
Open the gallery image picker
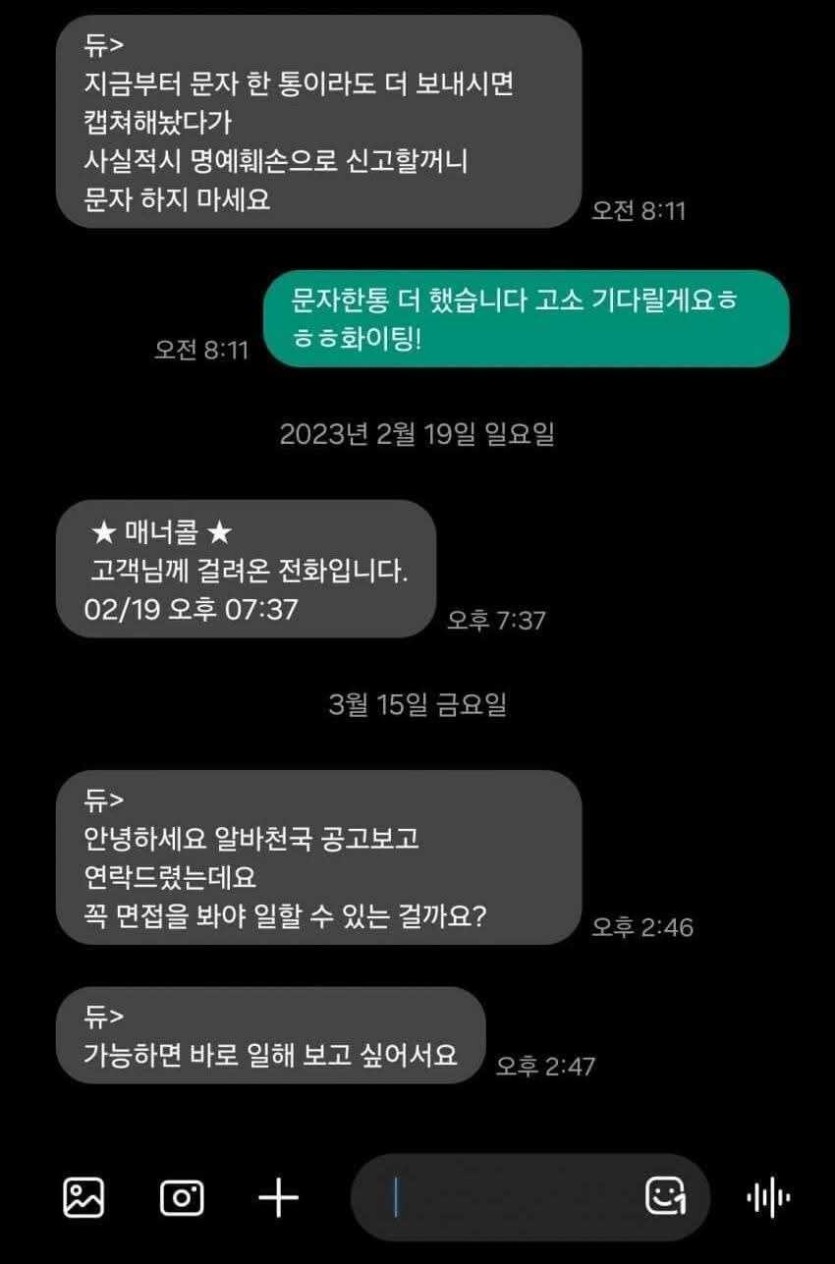84,1197
